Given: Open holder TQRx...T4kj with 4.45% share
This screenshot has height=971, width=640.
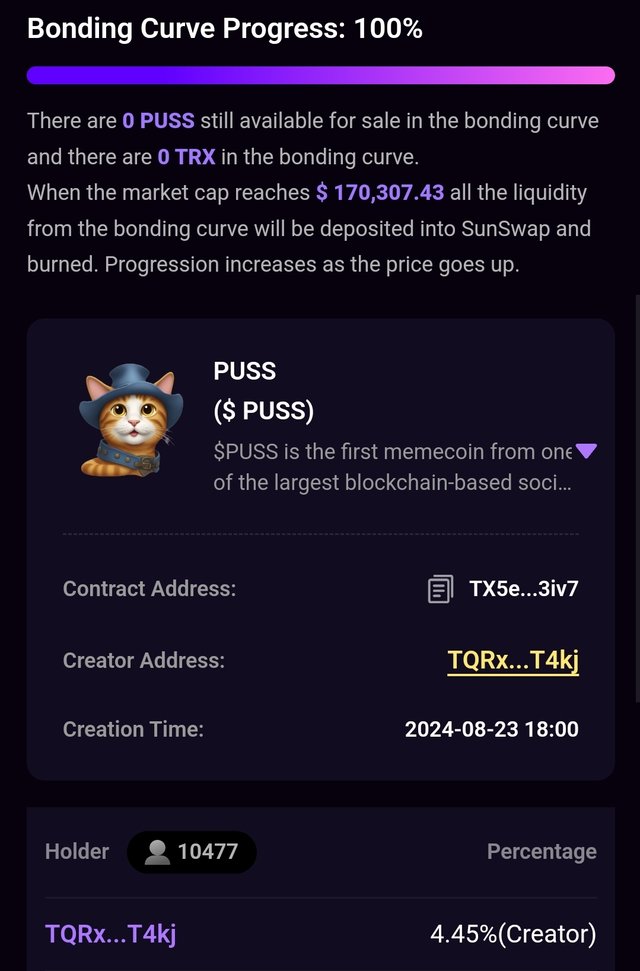Looking at the screenshot, I should click(111, 934).
